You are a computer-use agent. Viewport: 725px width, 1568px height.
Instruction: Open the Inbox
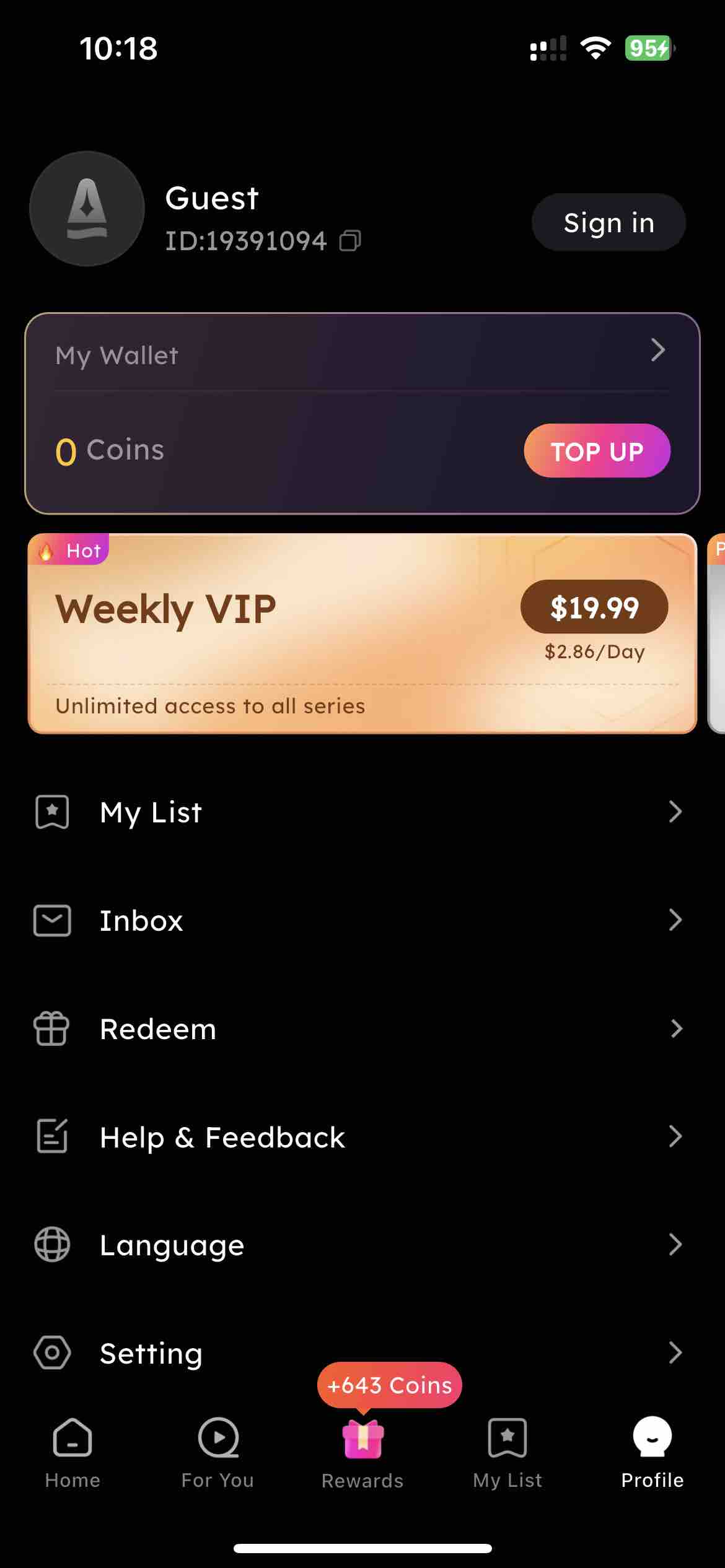tap(362, 920)
